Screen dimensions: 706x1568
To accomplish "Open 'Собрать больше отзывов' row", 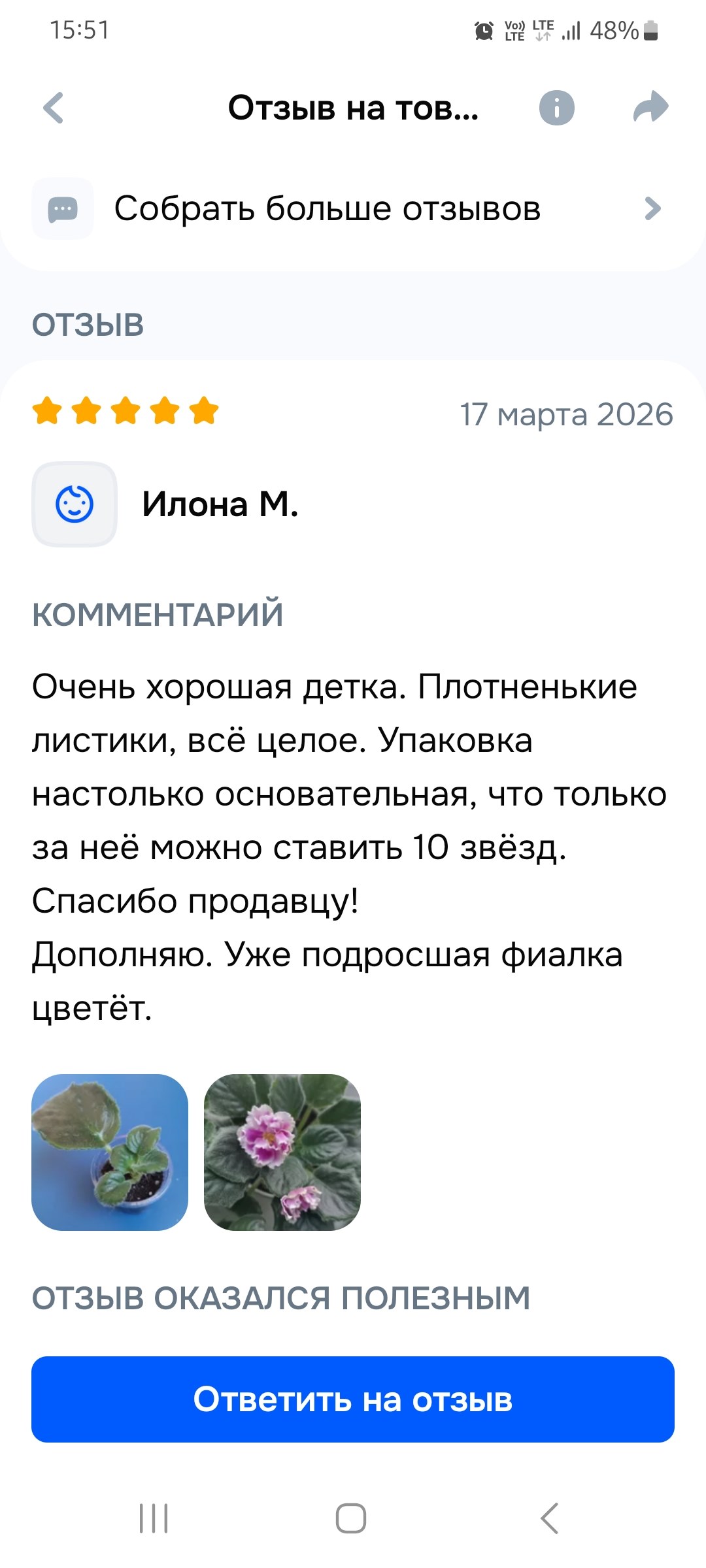I will tap(353, 209).
